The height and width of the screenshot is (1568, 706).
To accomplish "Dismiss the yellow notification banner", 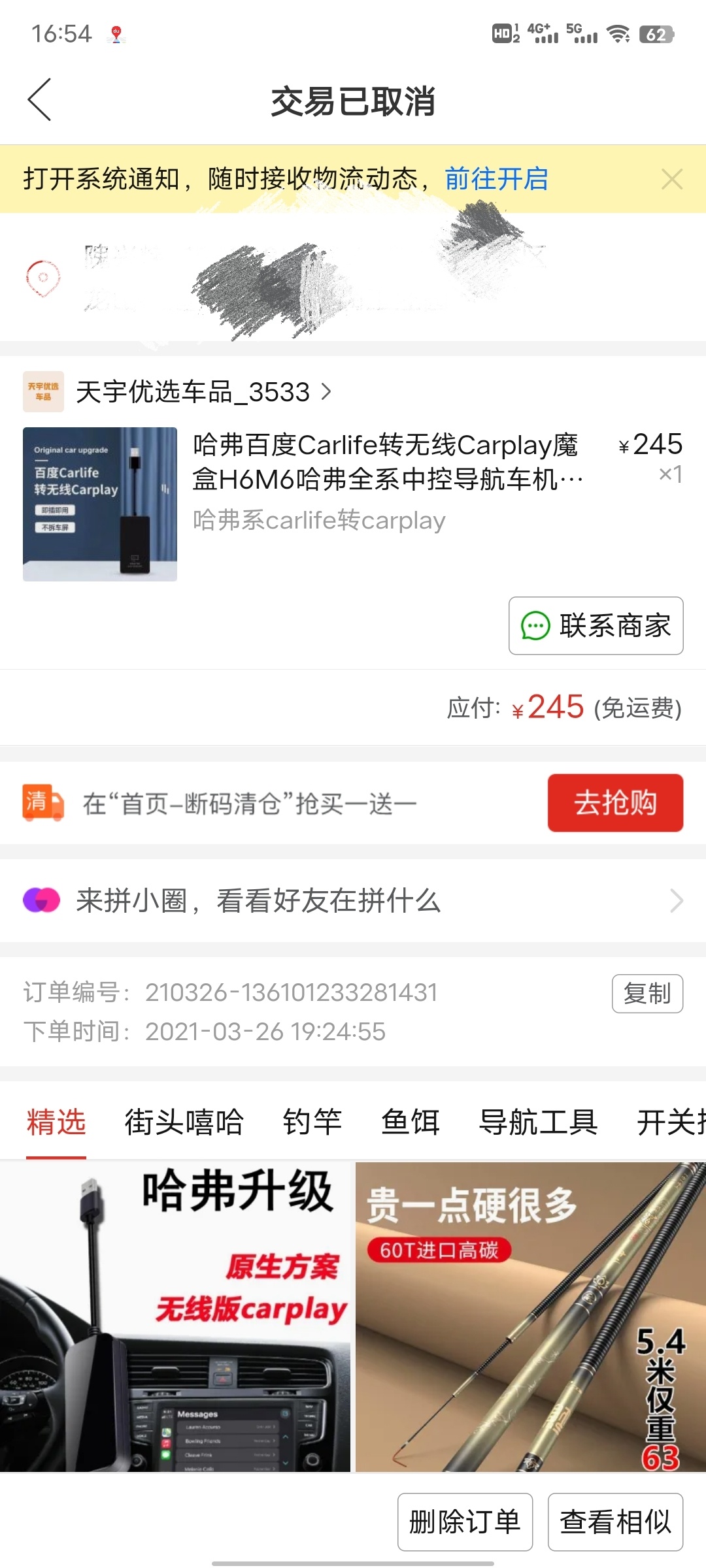I will (671, 179).
